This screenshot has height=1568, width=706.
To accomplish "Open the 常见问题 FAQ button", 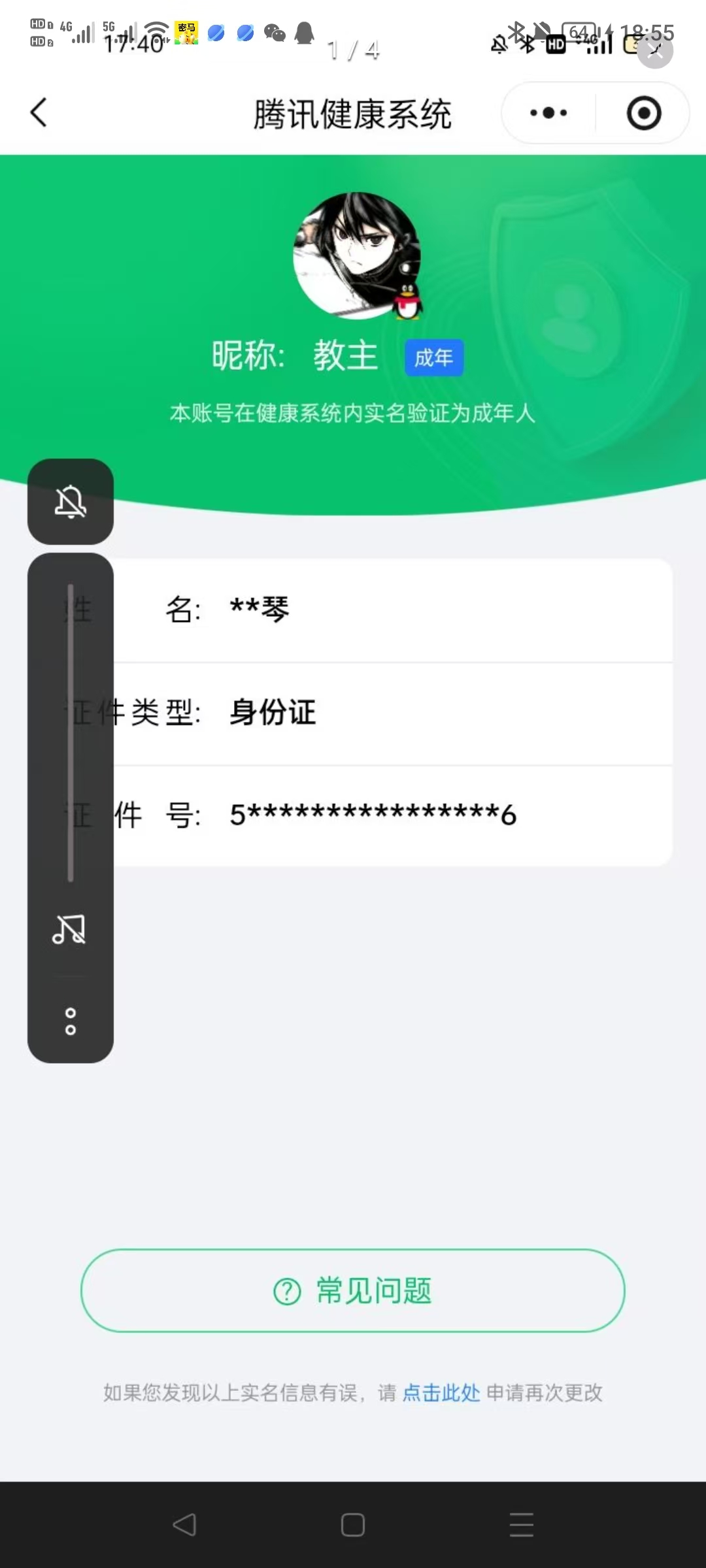I will (352, 1290).
